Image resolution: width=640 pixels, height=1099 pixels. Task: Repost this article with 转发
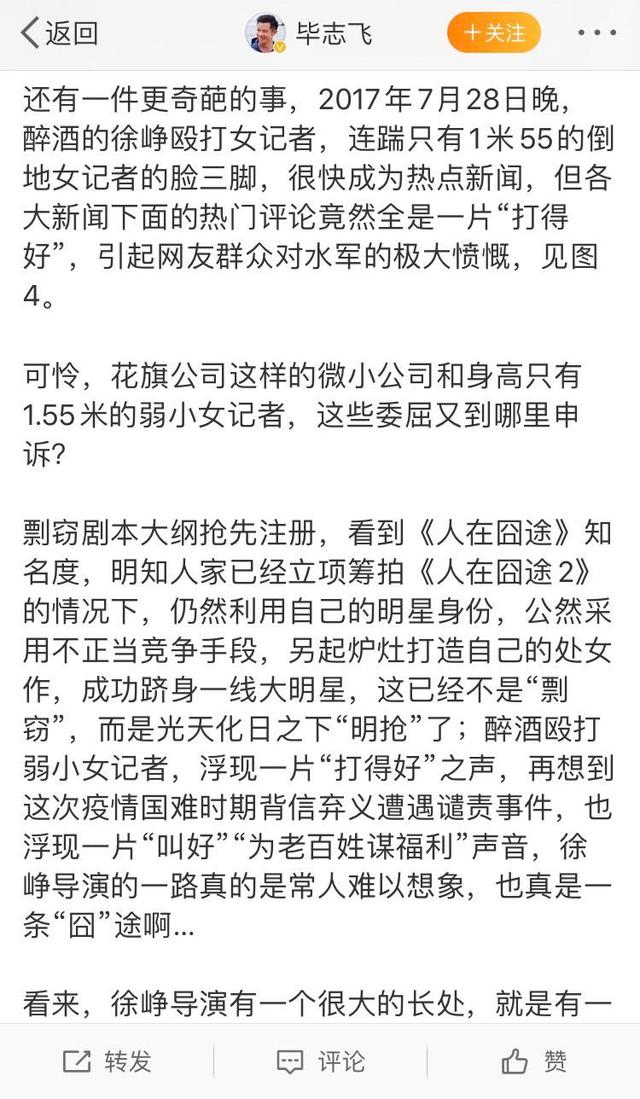tap(107, 1061)
